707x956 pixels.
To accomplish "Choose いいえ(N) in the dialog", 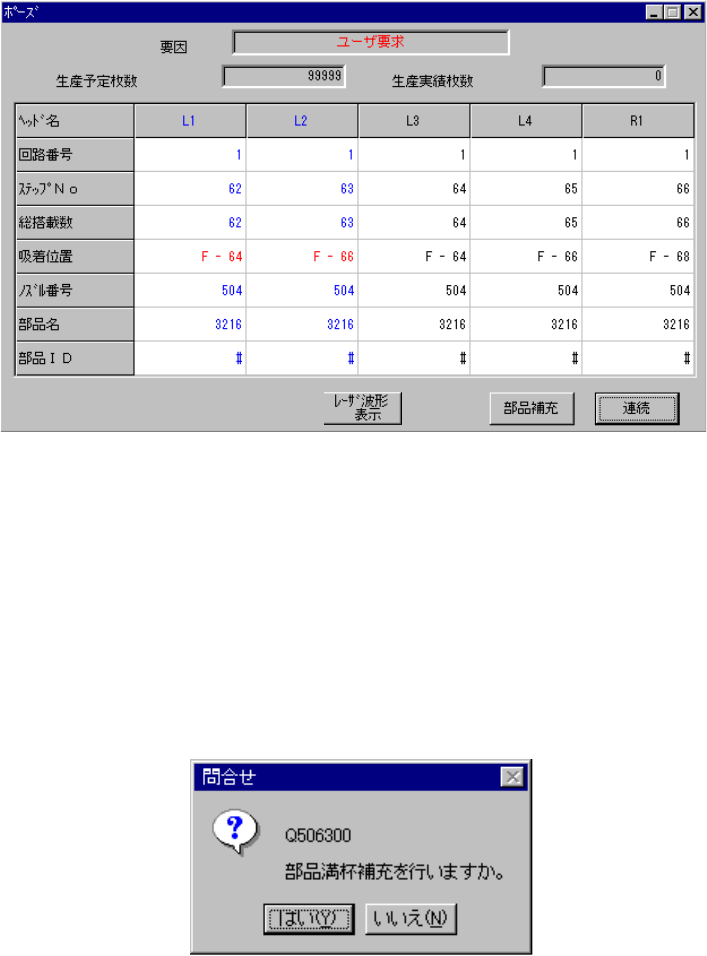I will pyautogui.click(x=412, y=919).
